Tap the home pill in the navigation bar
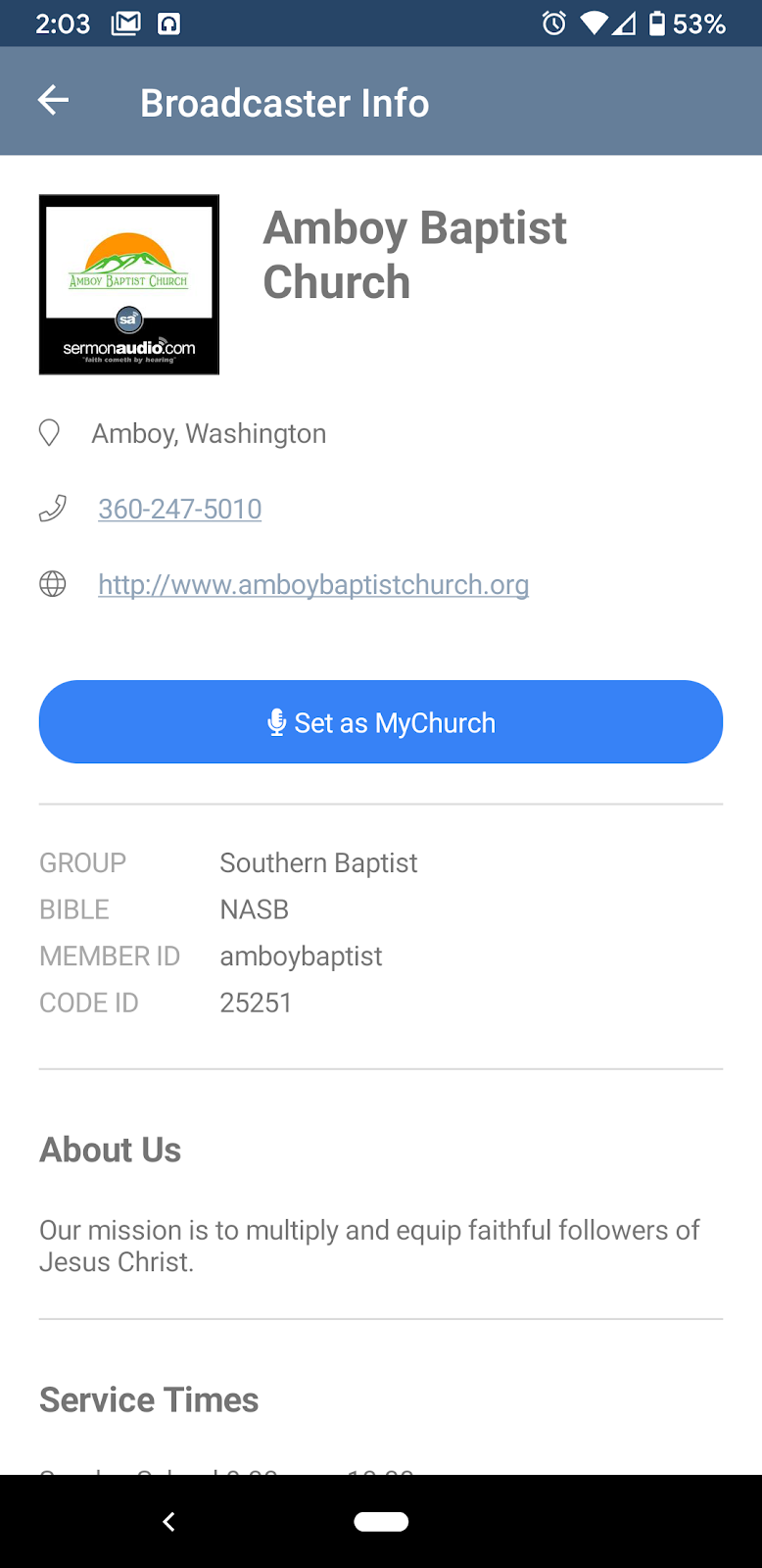 381,1520
